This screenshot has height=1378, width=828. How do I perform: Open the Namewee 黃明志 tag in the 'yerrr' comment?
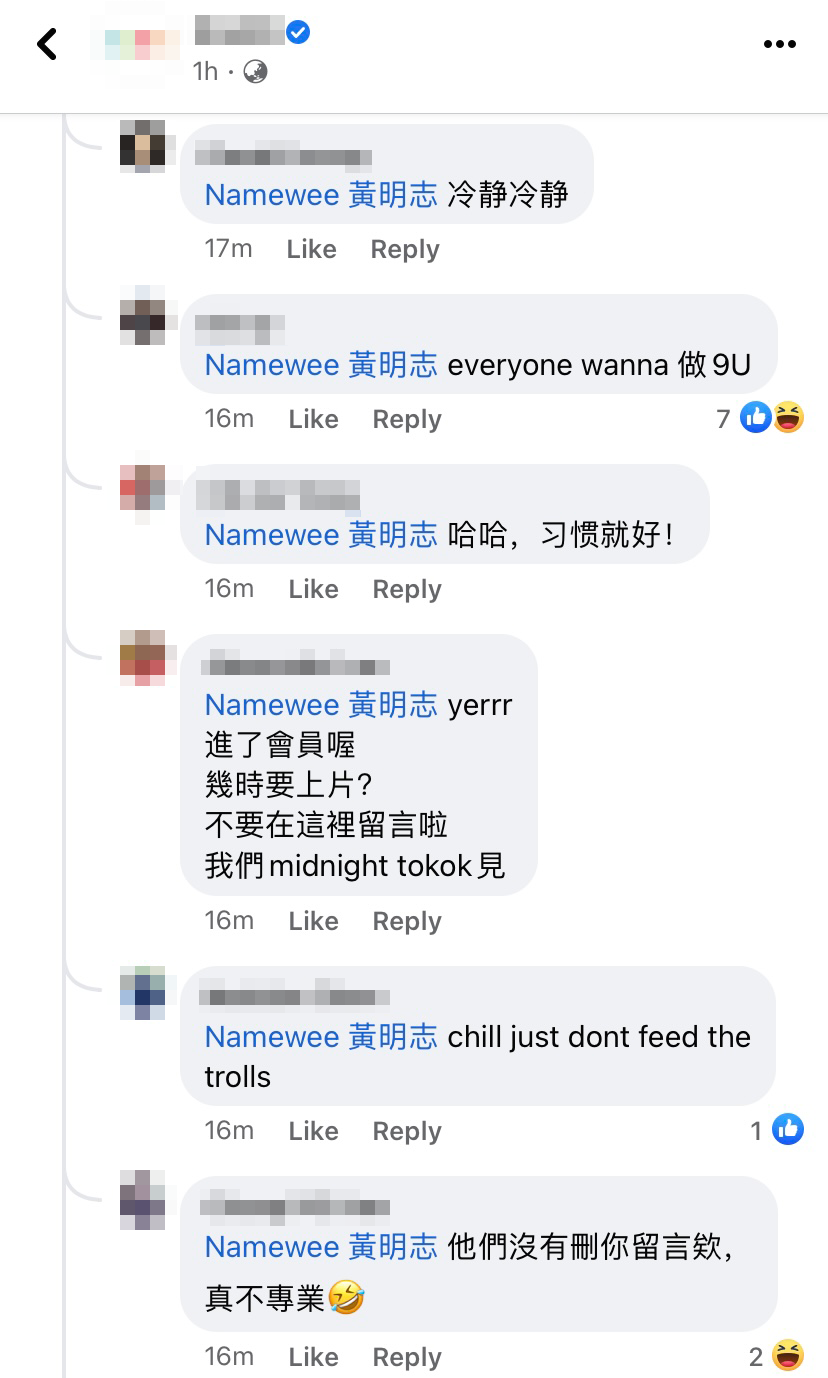[x=321, y=705]
